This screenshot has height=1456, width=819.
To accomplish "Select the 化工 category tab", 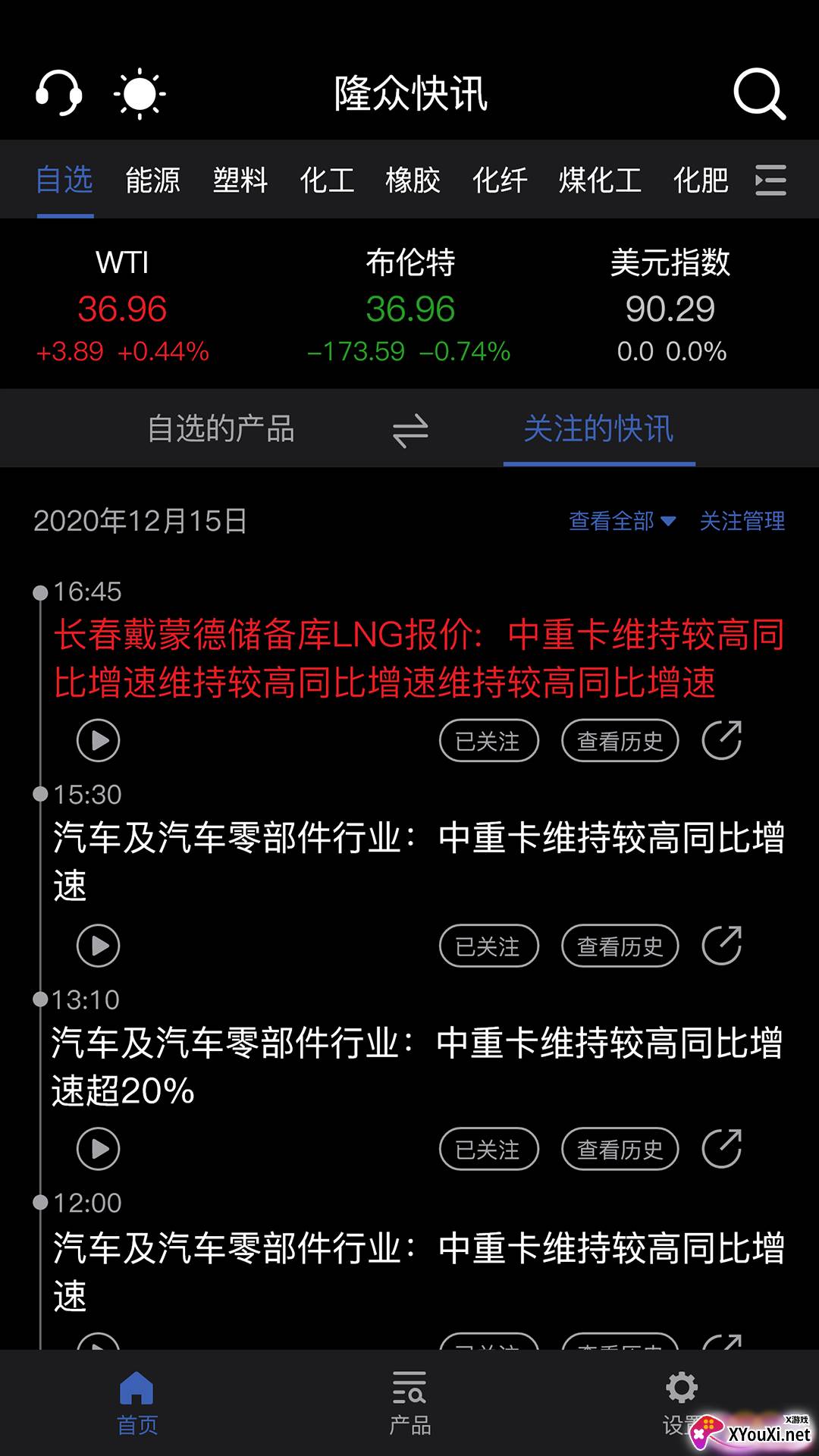I will point(327,180).
